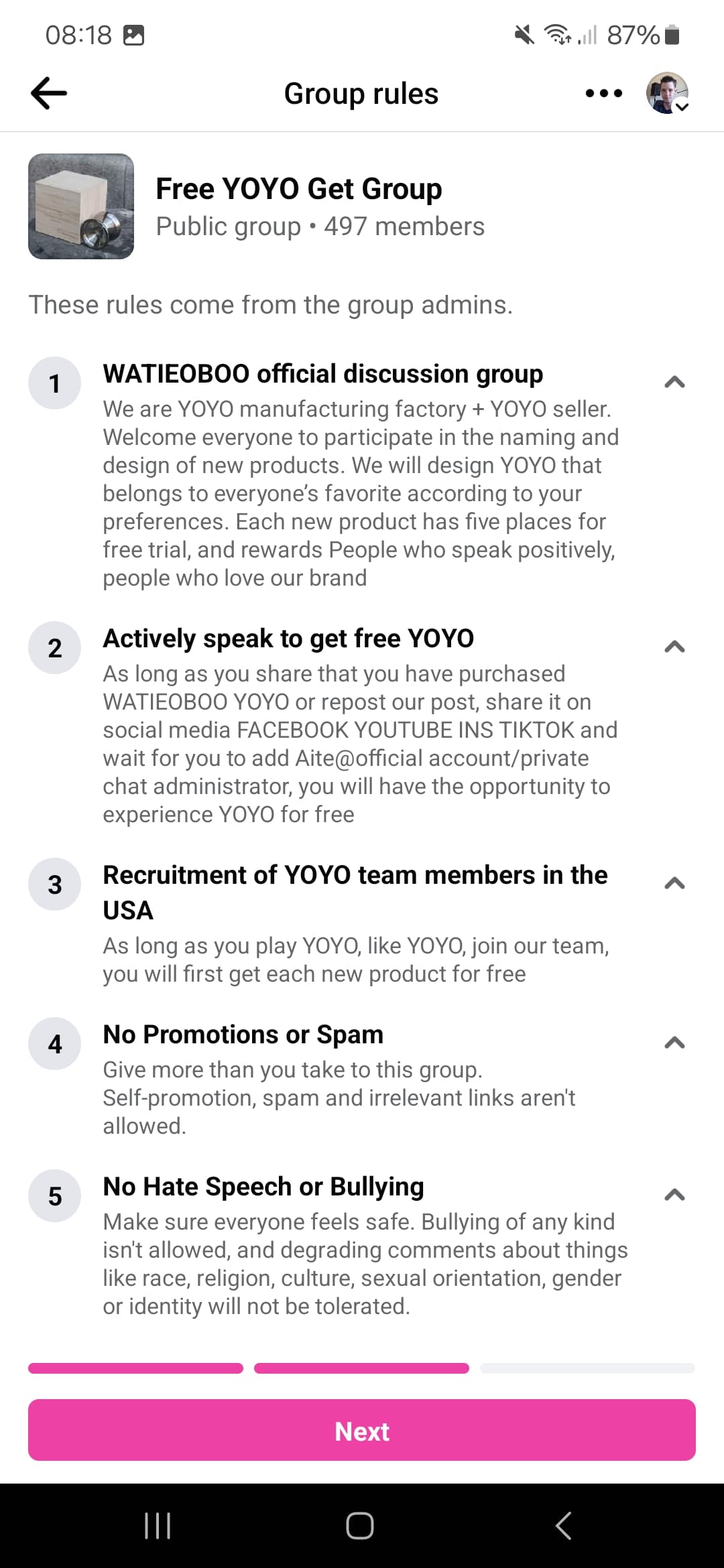This screenshot has height=1568, width=724.
Task: Tap the pink Next button
Action: tap(362, 1430)
